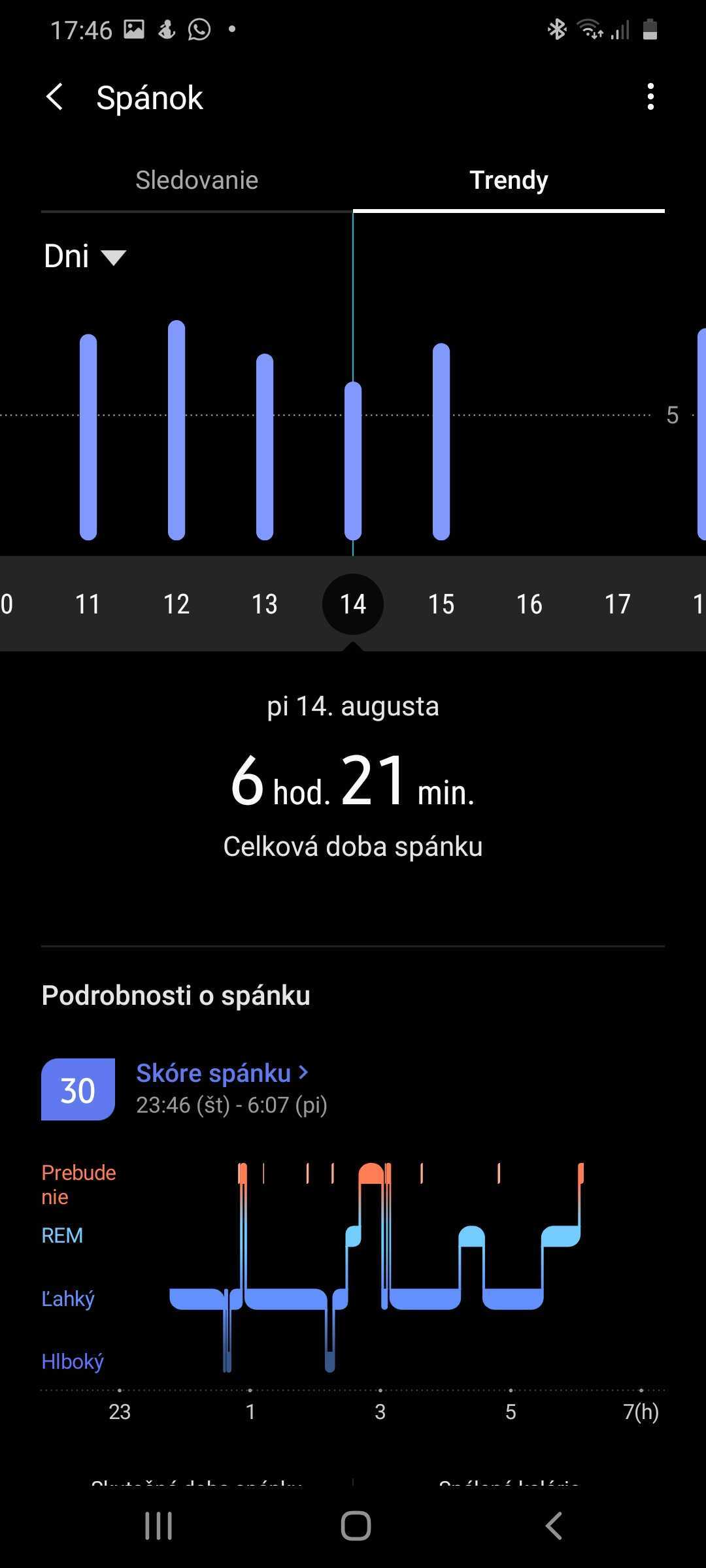Choose day 13 in the date strip
This screenshot has width=706, height=1568.
point(265,604)
